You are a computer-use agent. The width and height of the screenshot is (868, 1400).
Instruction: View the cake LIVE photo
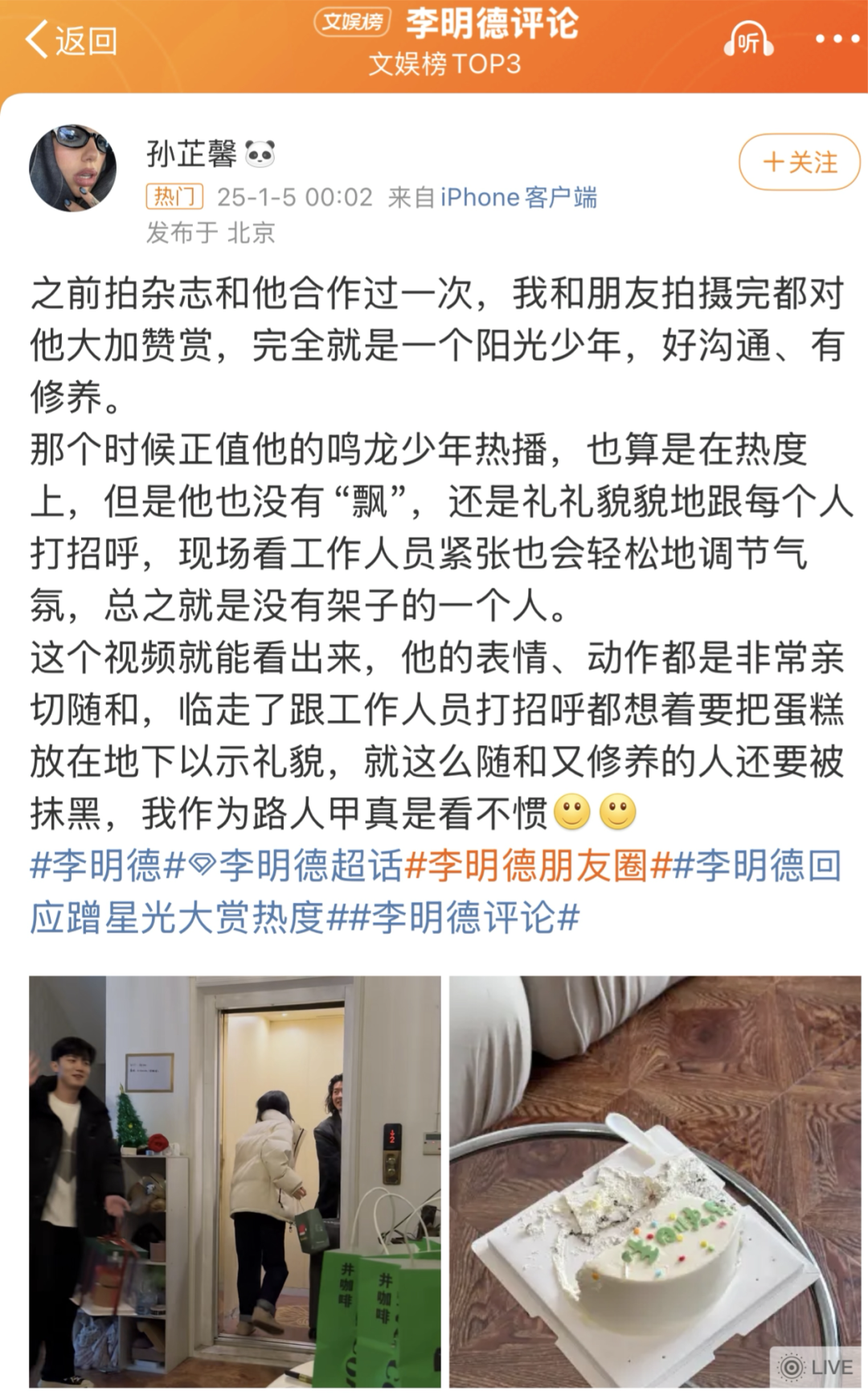tap(655, 1182)
